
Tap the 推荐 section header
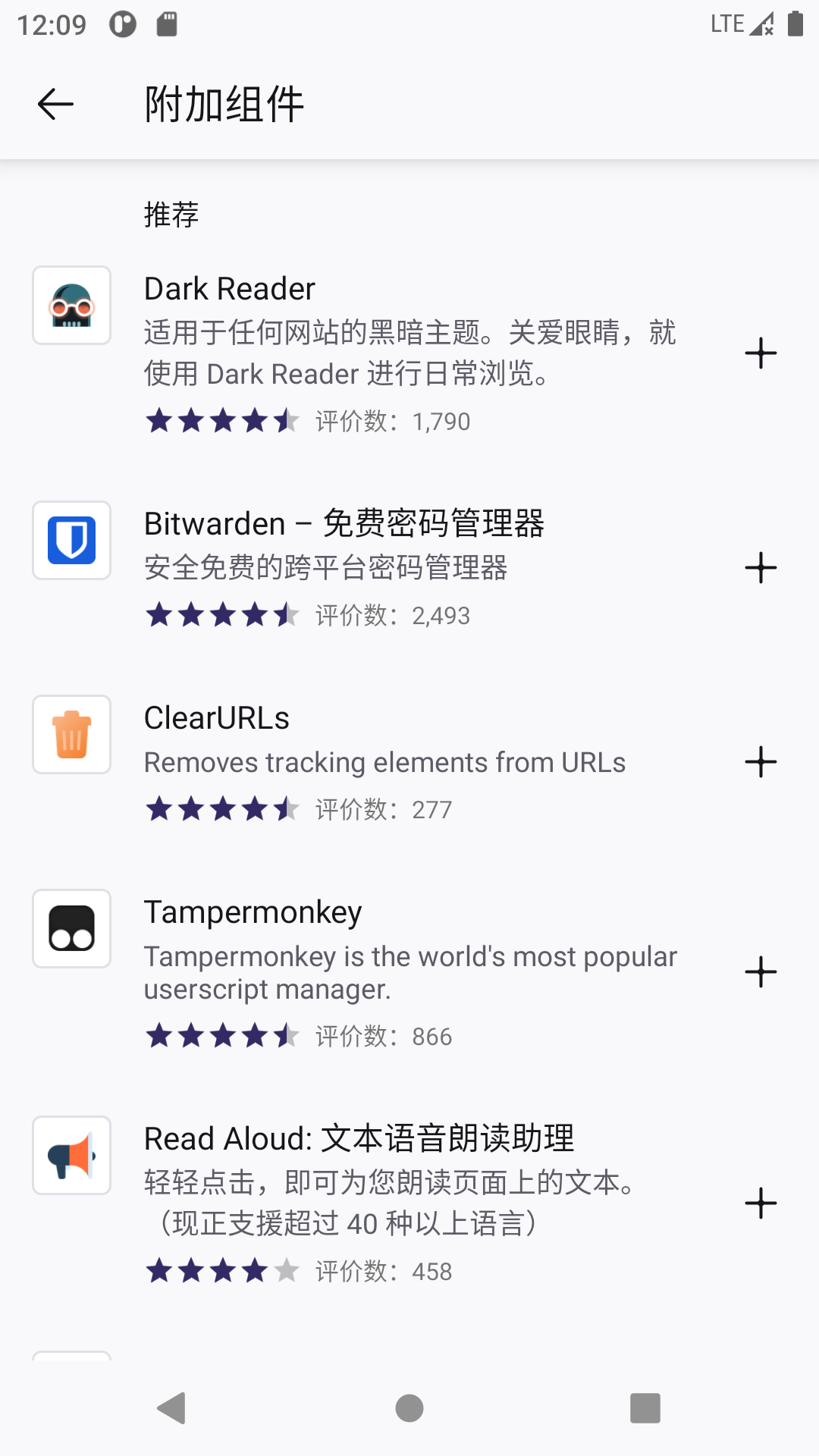(171, 215)
